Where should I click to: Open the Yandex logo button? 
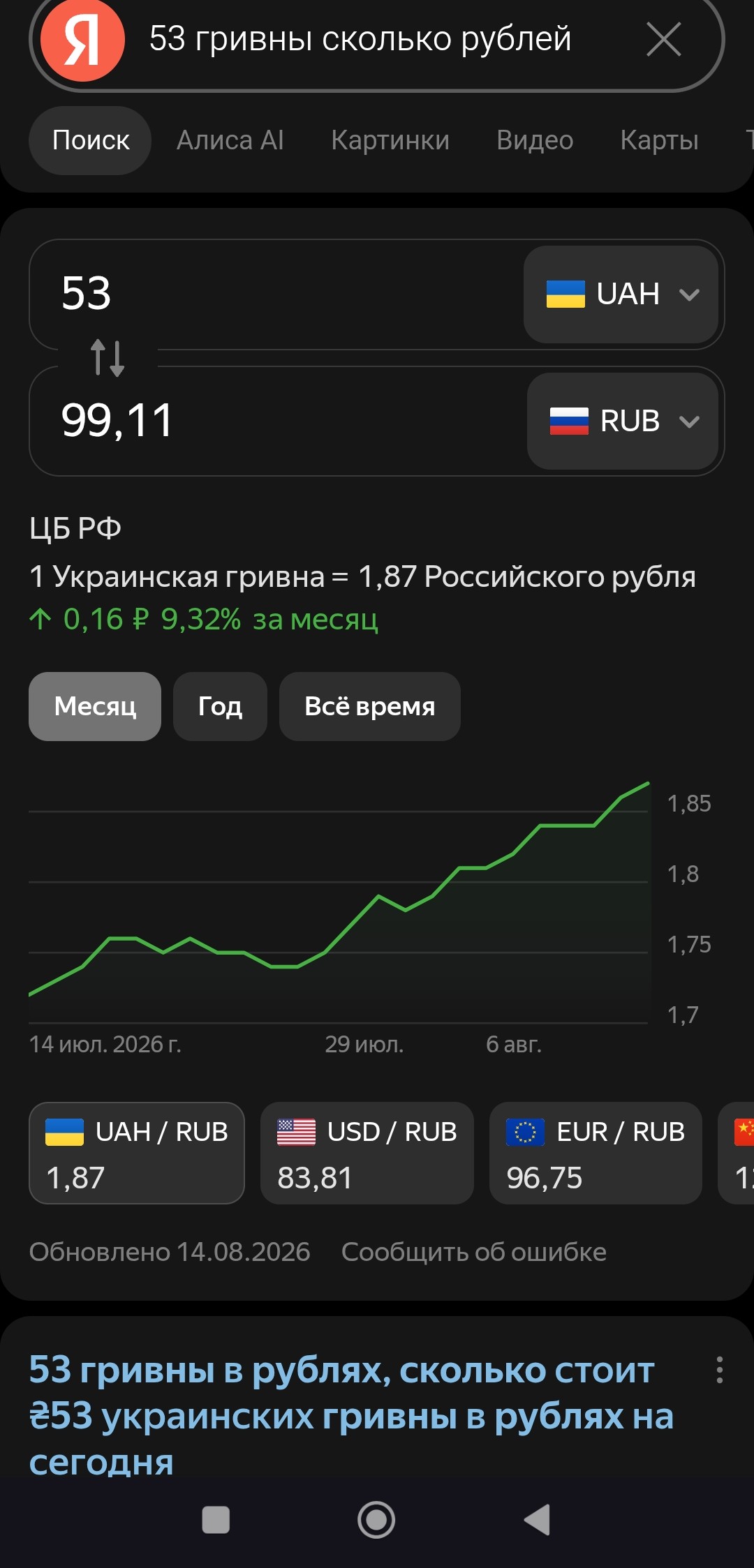tap(83, 40)
